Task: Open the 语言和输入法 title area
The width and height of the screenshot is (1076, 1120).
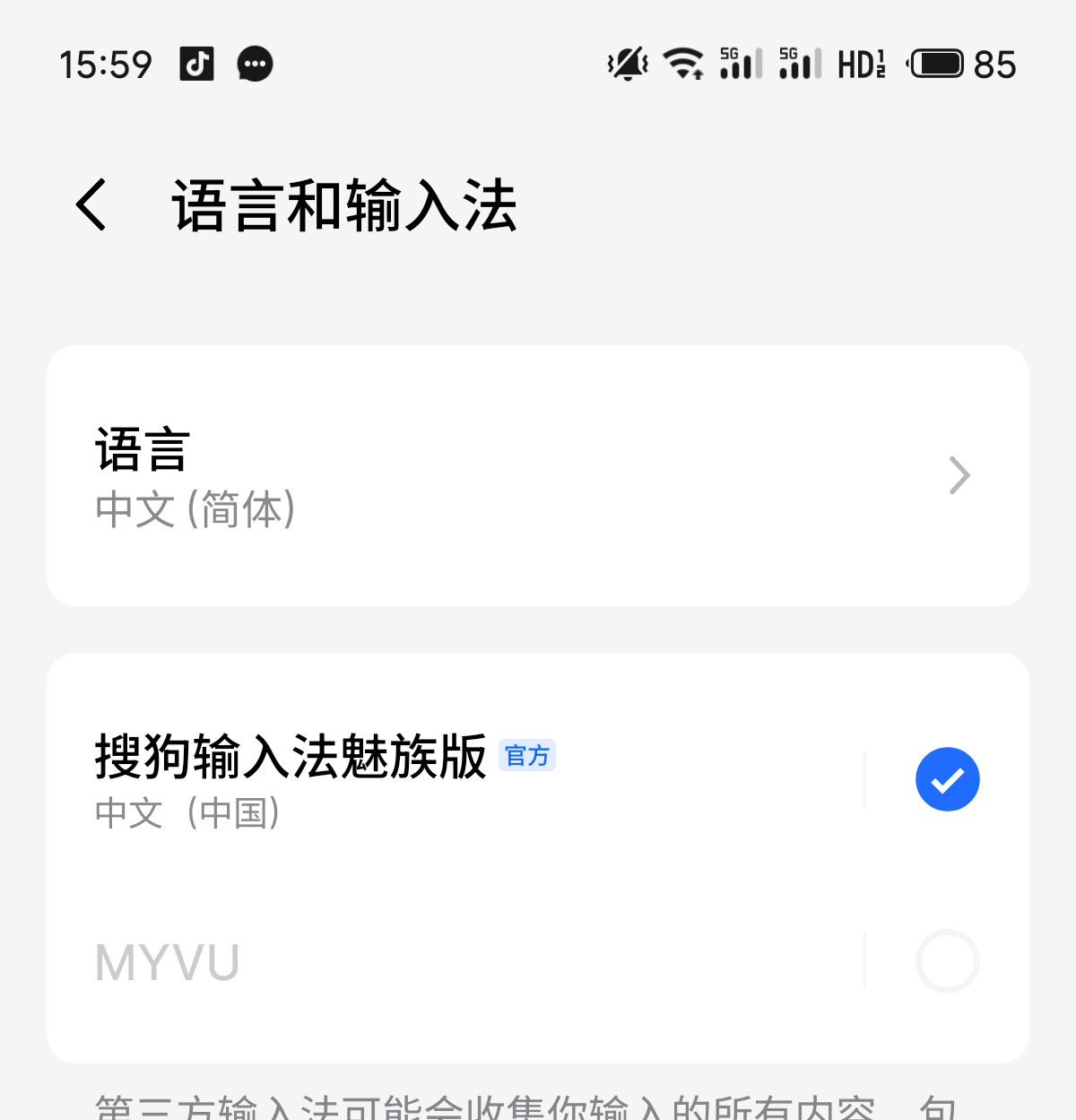Action: pos(344,204)
